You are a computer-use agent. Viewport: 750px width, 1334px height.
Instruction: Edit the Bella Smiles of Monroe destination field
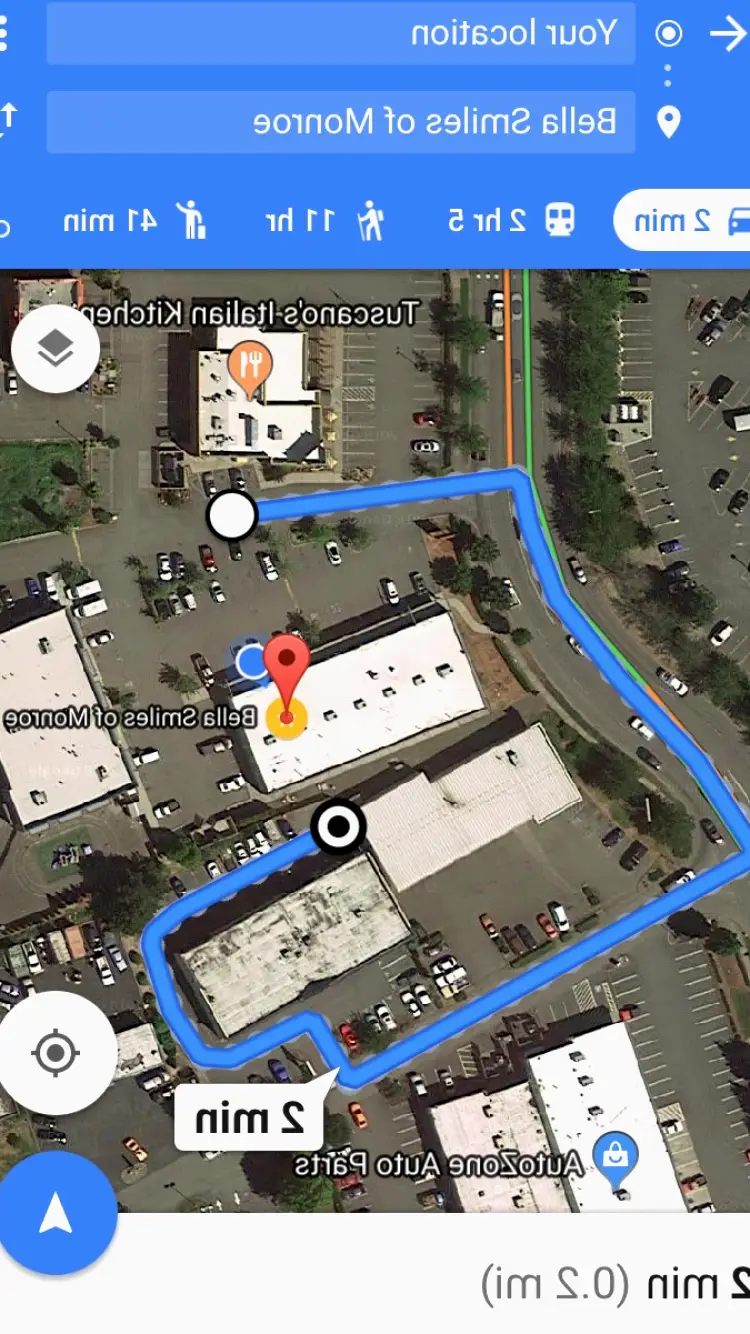click(341, 122)
